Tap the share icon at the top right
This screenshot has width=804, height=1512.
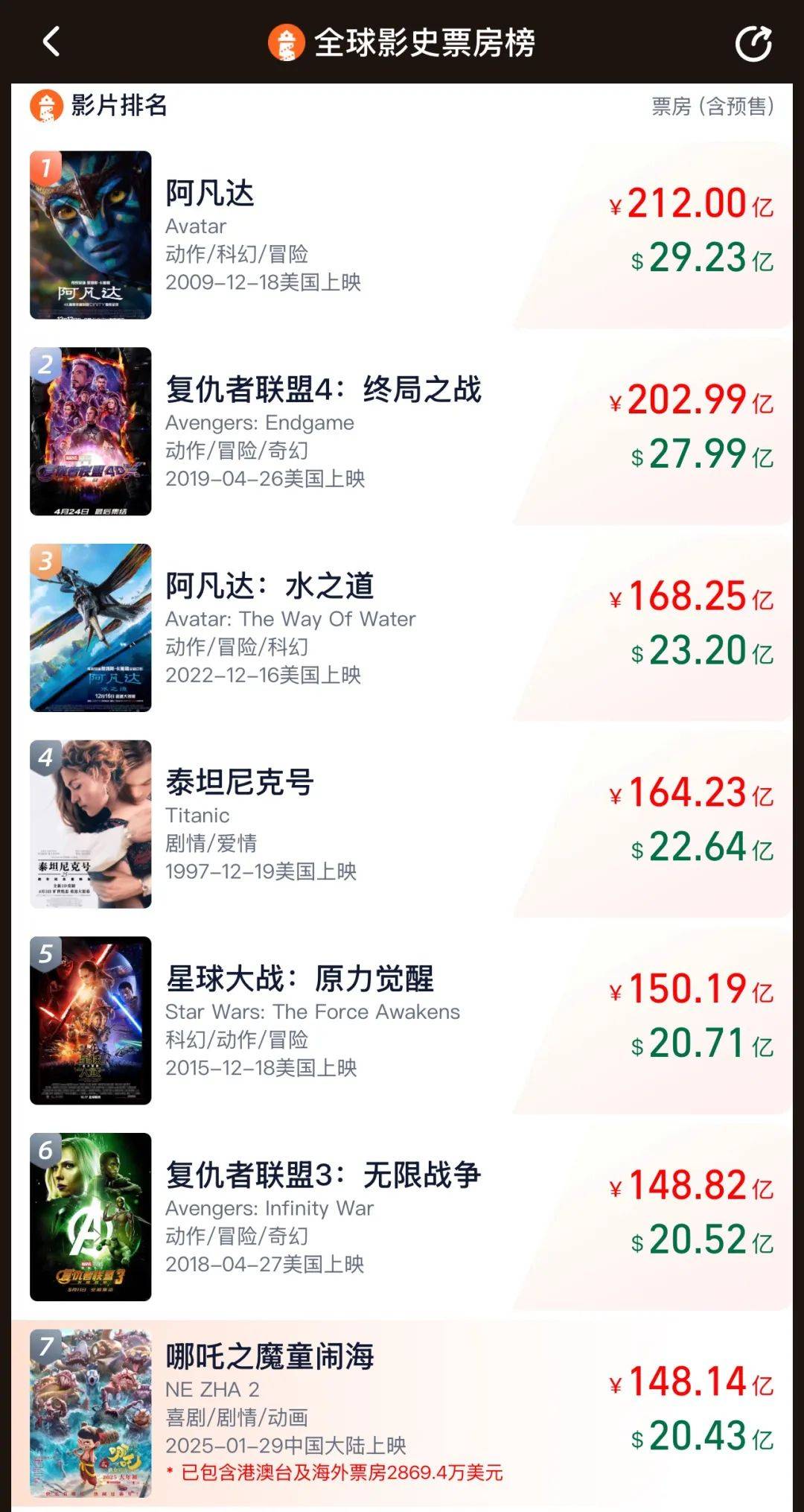tap(753, 43)
